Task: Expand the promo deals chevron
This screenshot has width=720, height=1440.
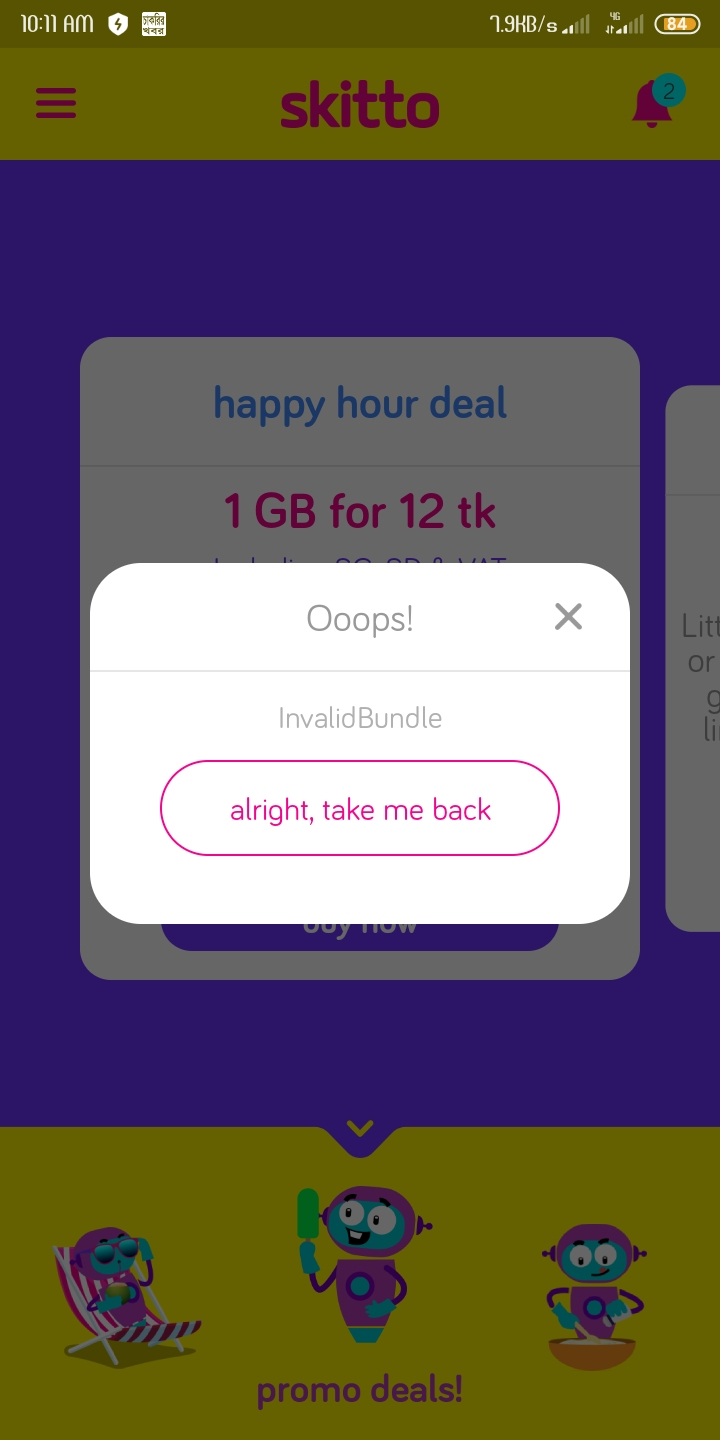Action: pyautogui.click(x=360, y=1129)
